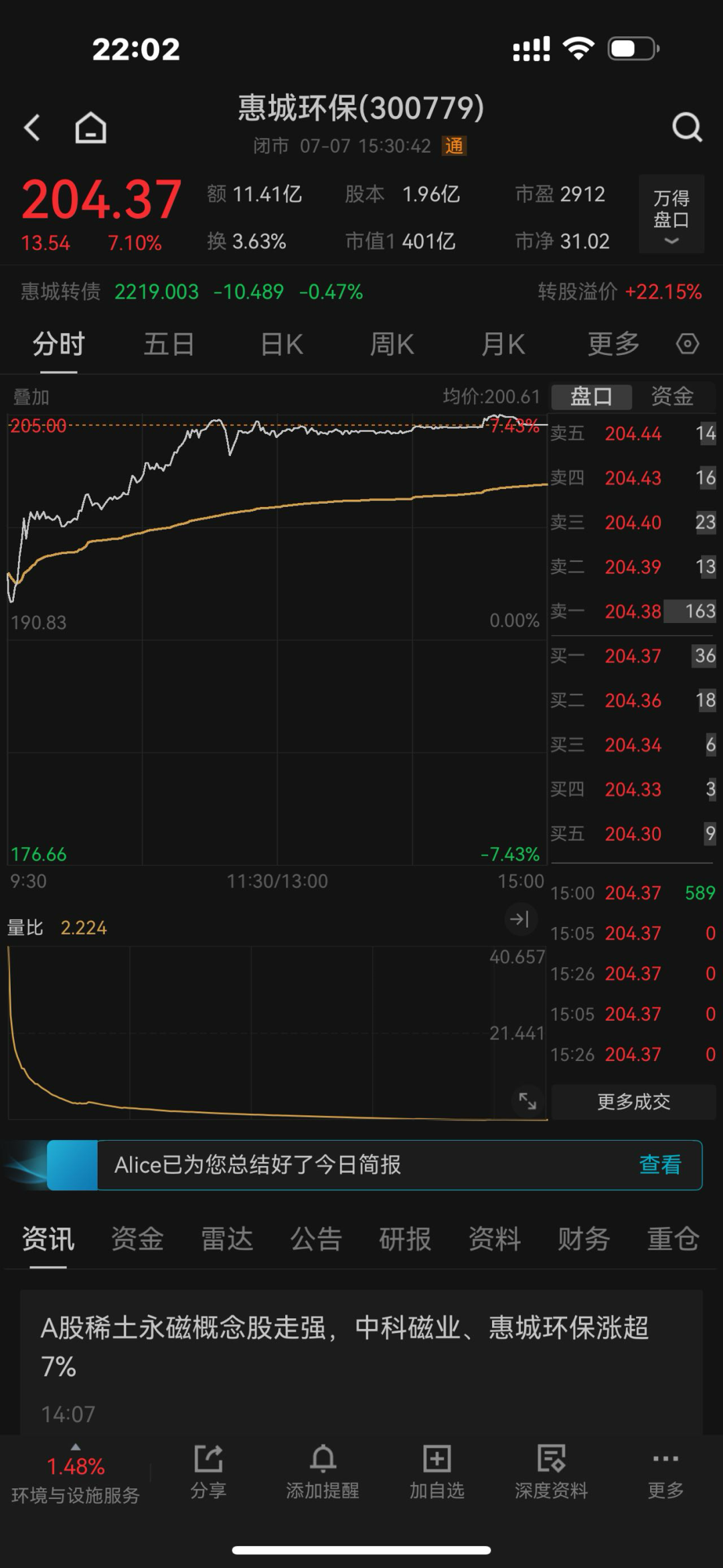Open stock search magnifier
This screenshot has width=723, height=1568.
[x=687, y=127]
